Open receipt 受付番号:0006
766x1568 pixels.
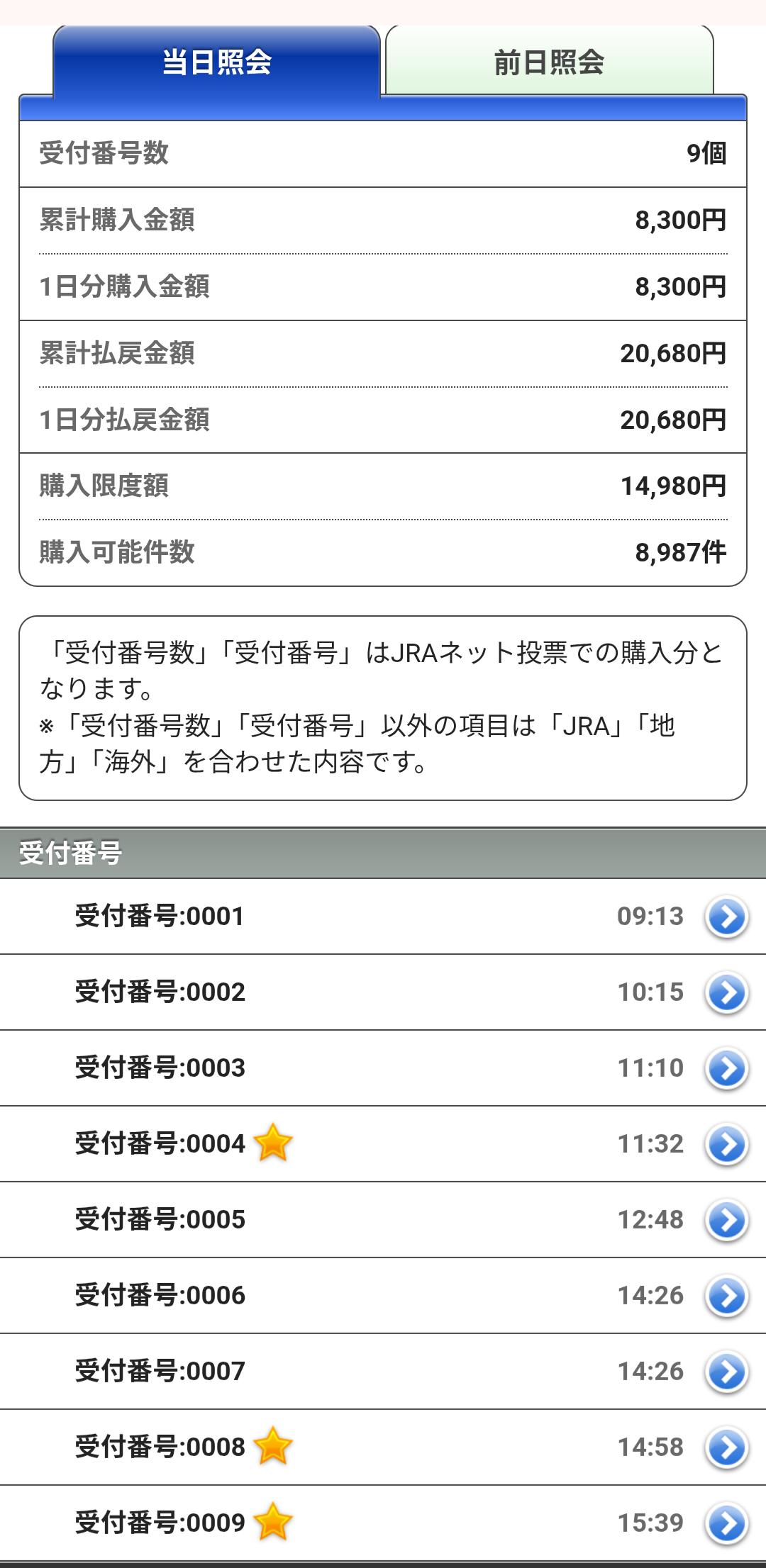(x=383, y=1296)
